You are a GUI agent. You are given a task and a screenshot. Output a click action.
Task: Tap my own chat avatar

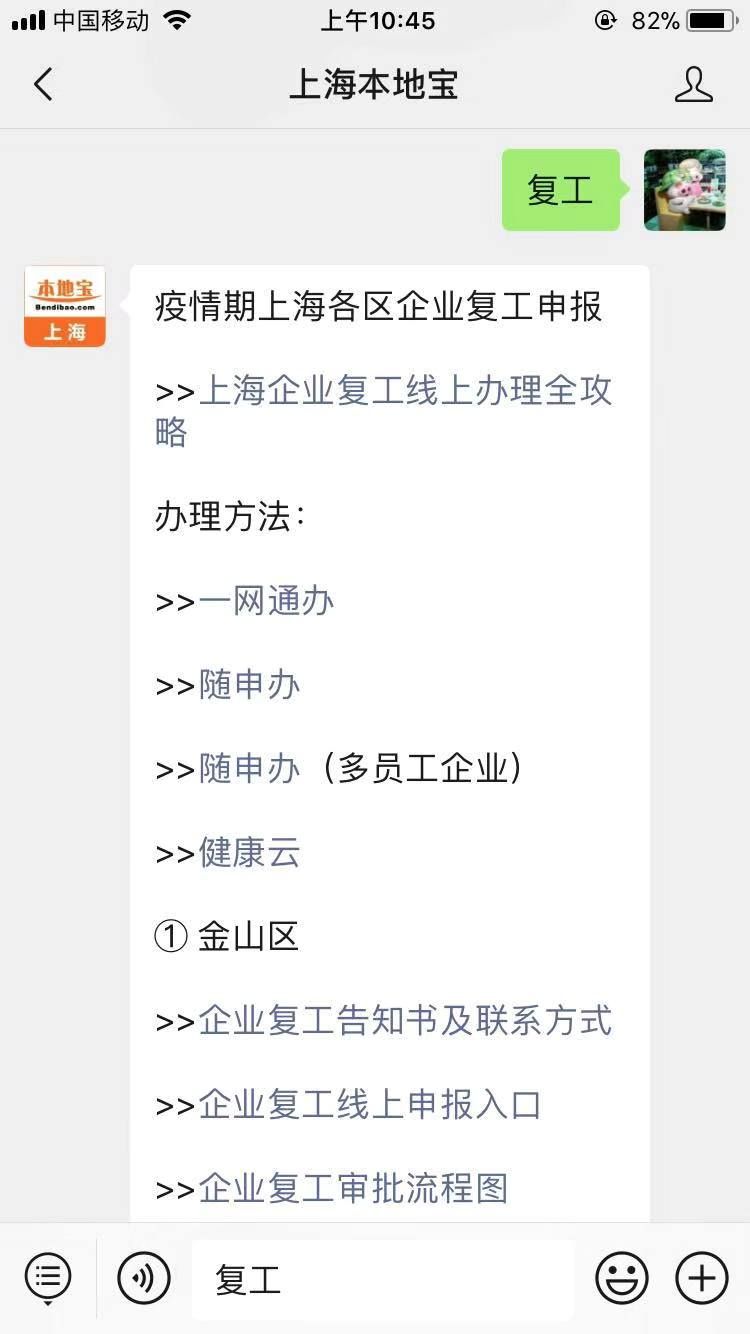pyautogui.click(x=685, y=190)
